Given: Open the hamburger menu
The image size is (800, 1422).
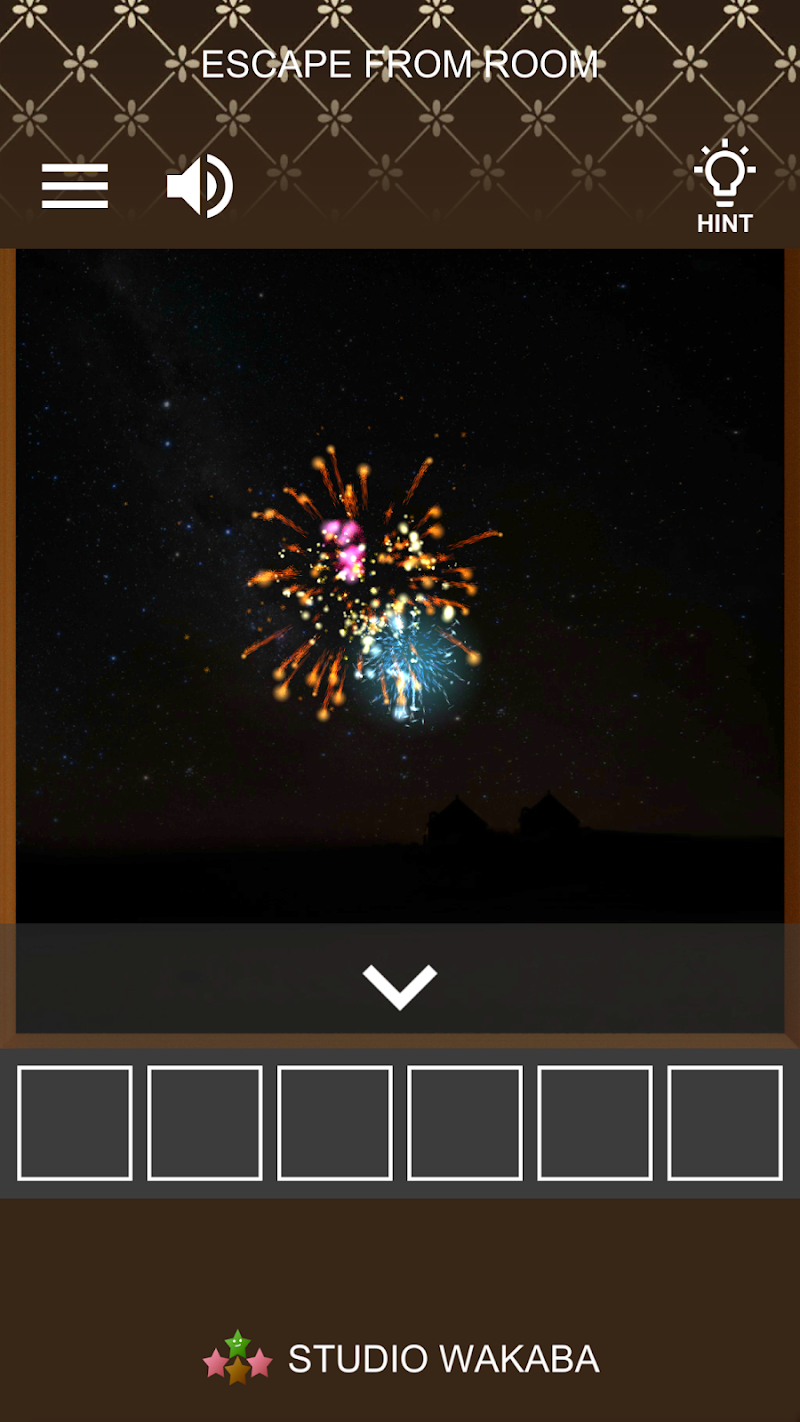Looking at the screenshot, I should point(75,186).
